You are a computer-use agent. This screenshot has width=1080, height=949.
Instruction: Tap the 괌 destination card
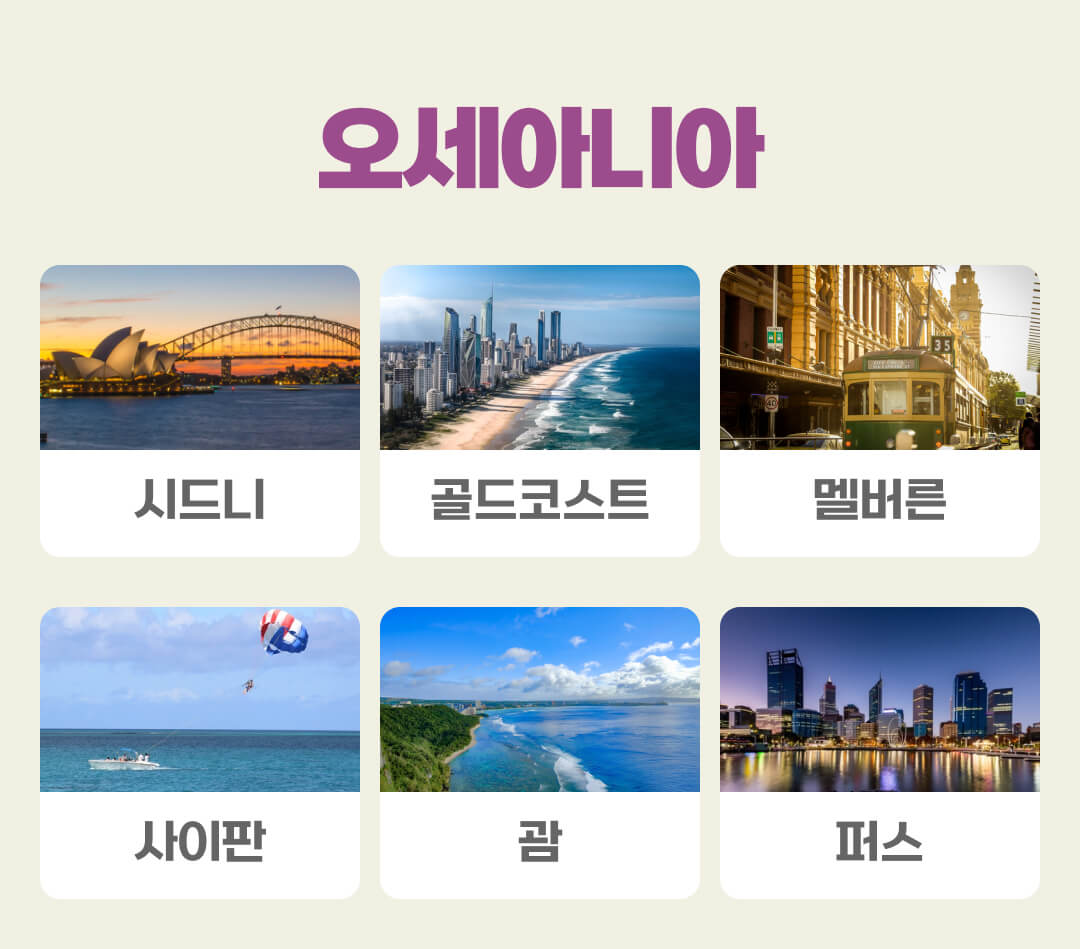[540, 752]
